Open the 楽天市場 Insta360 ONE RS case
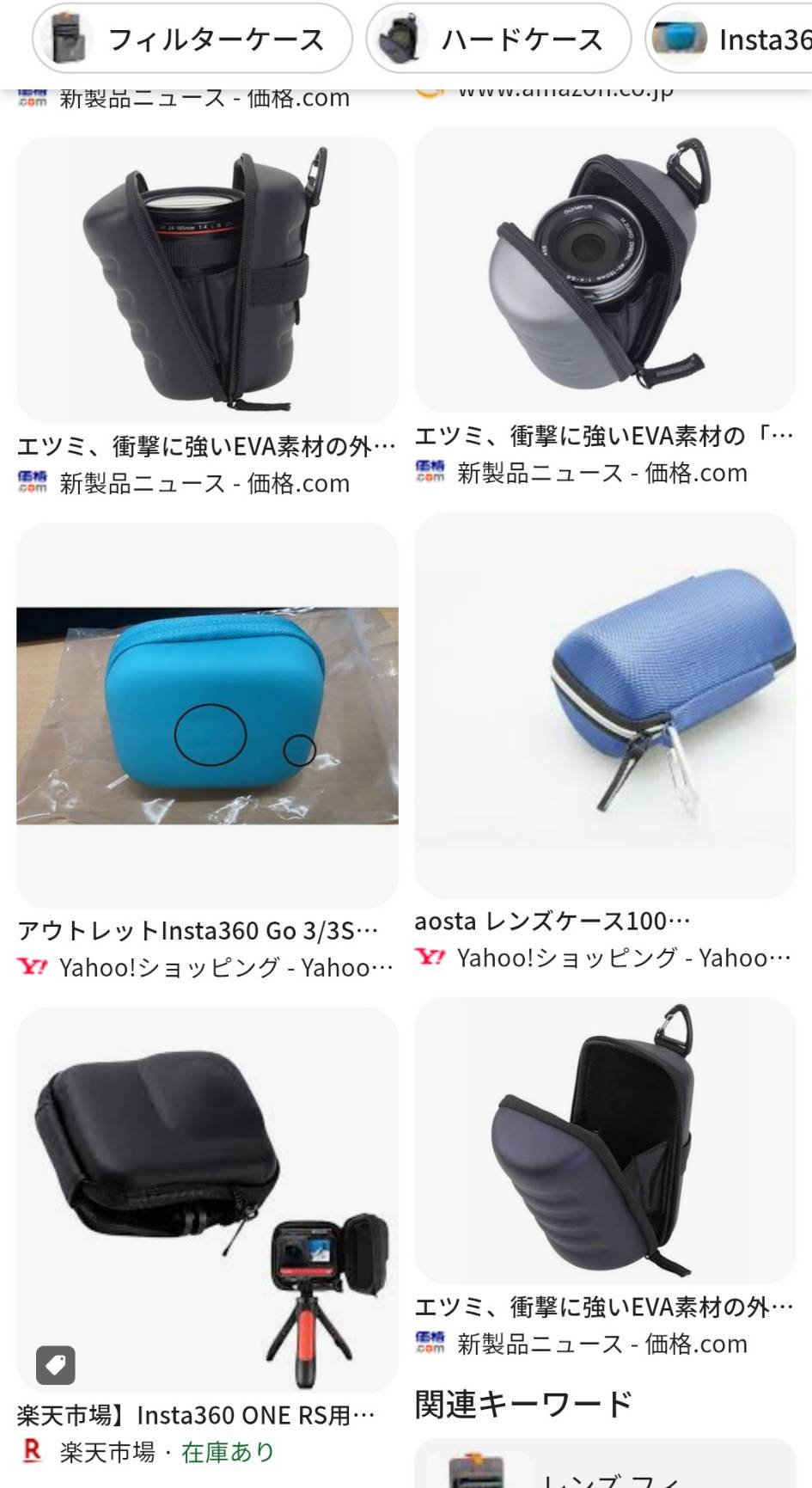The width and height of the screenshot is (812, 1488). (x=207, y=1200)
